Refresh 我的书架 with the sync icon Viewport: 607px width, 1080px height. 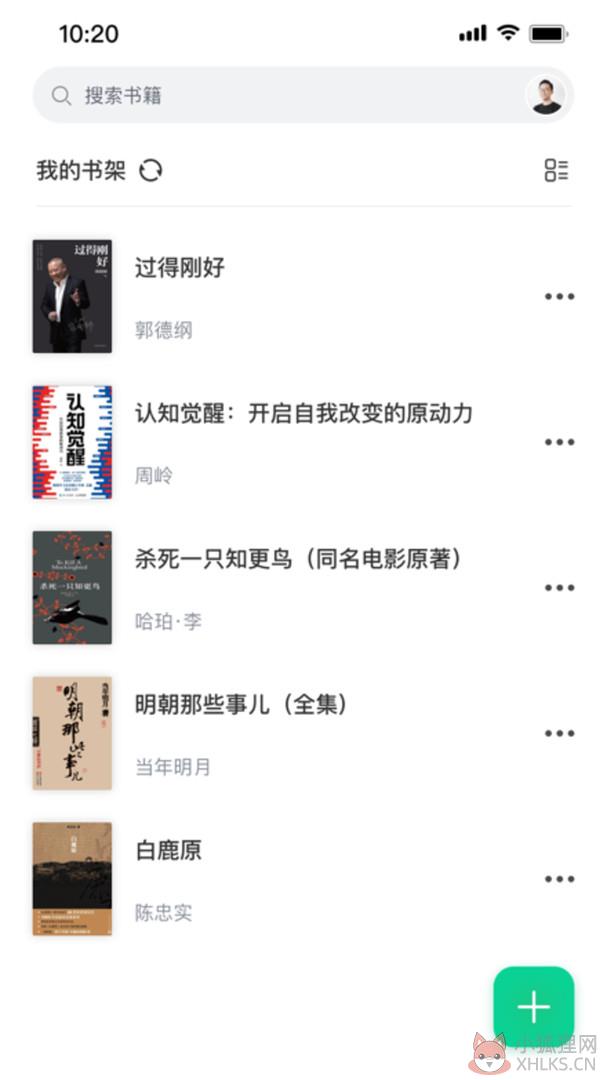coord(150,170)
